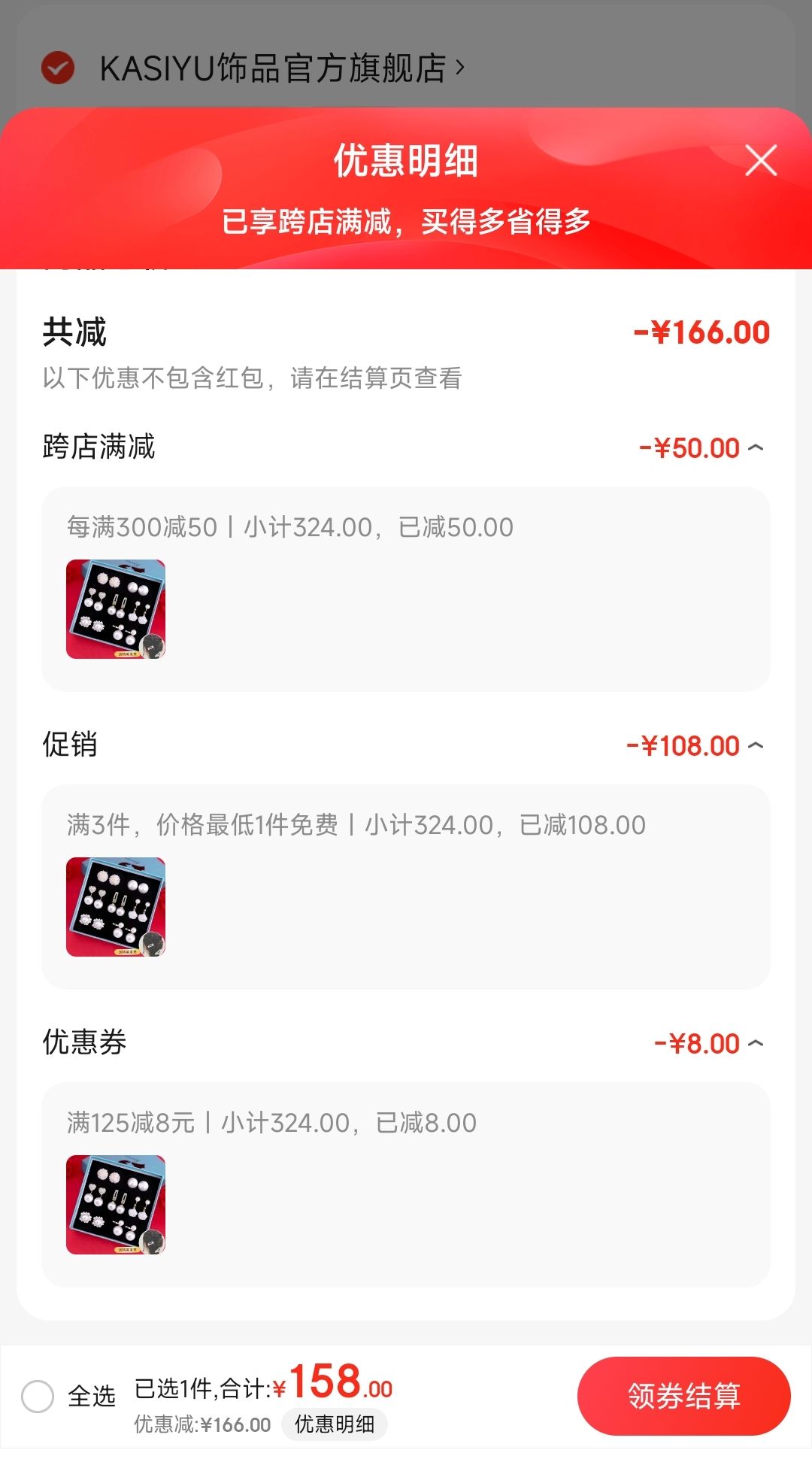Toggle the 全选 select-all checkbox
This screenshot has height=1462, width=812.
[38, 1397]
